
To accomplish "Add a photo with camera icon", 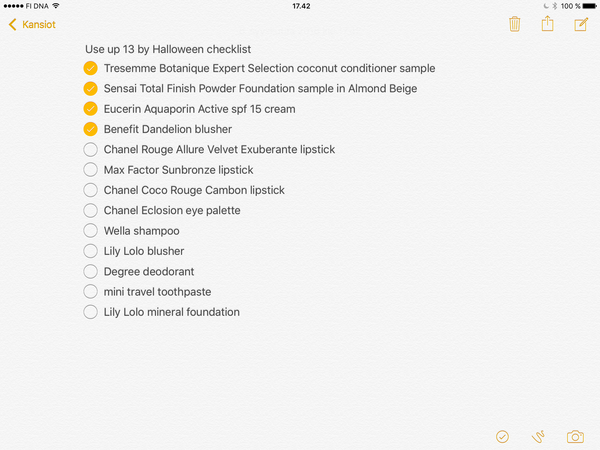I will [575, 437].
